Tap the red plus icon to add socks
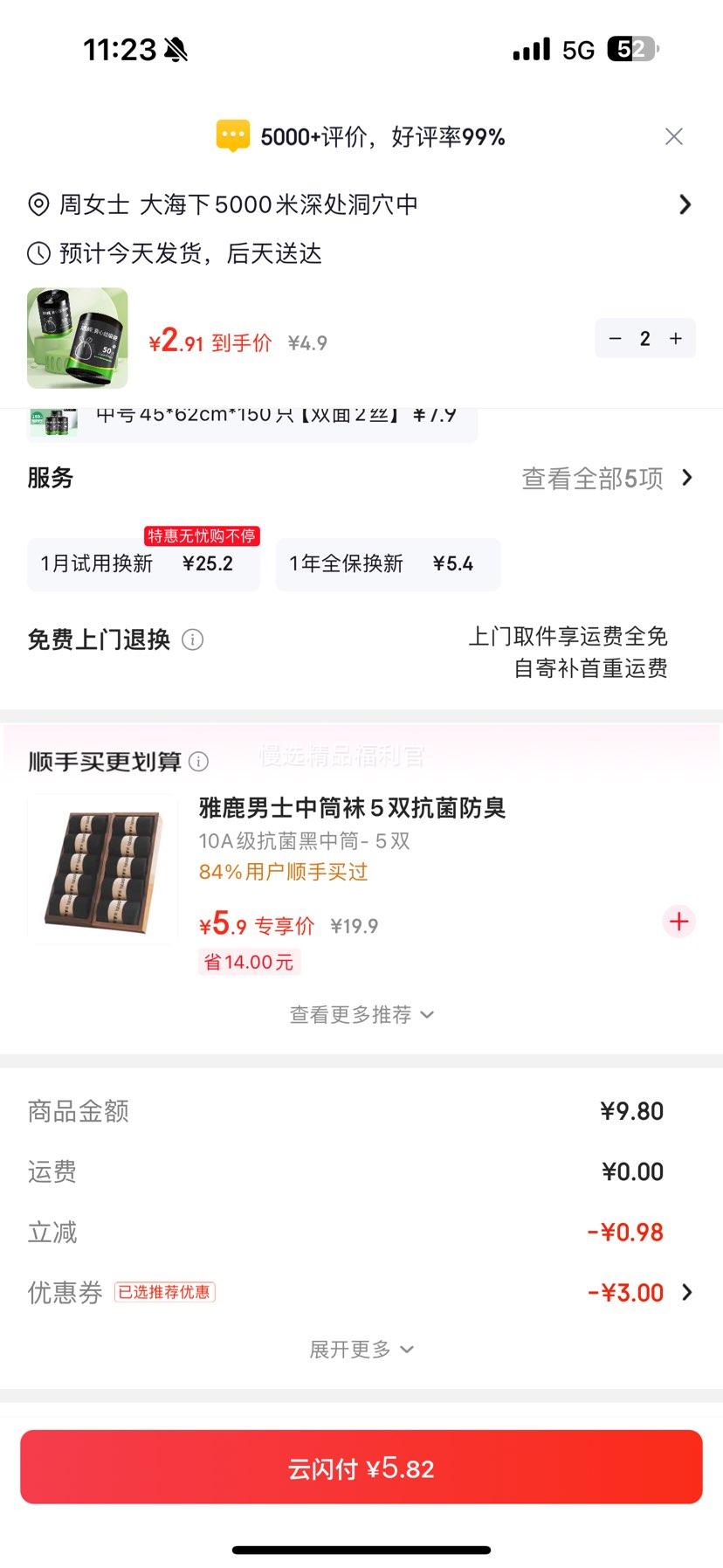The height and width of the screenshot is (1568, 723). 678,922
